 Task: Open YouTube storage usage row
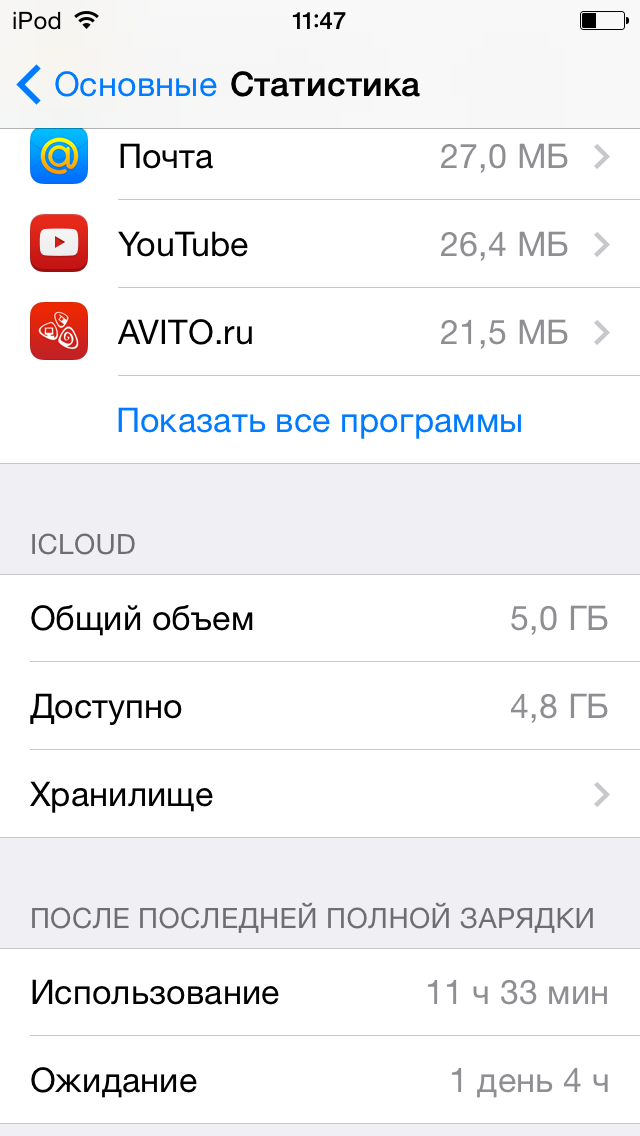coord(320,243)
